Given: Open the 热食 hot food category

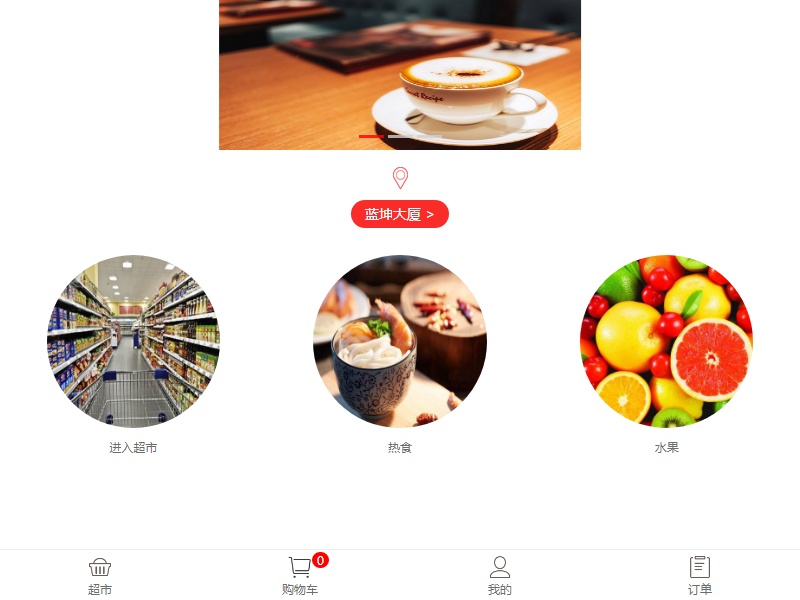Looking at the screenshot, I should click(400, 342).
